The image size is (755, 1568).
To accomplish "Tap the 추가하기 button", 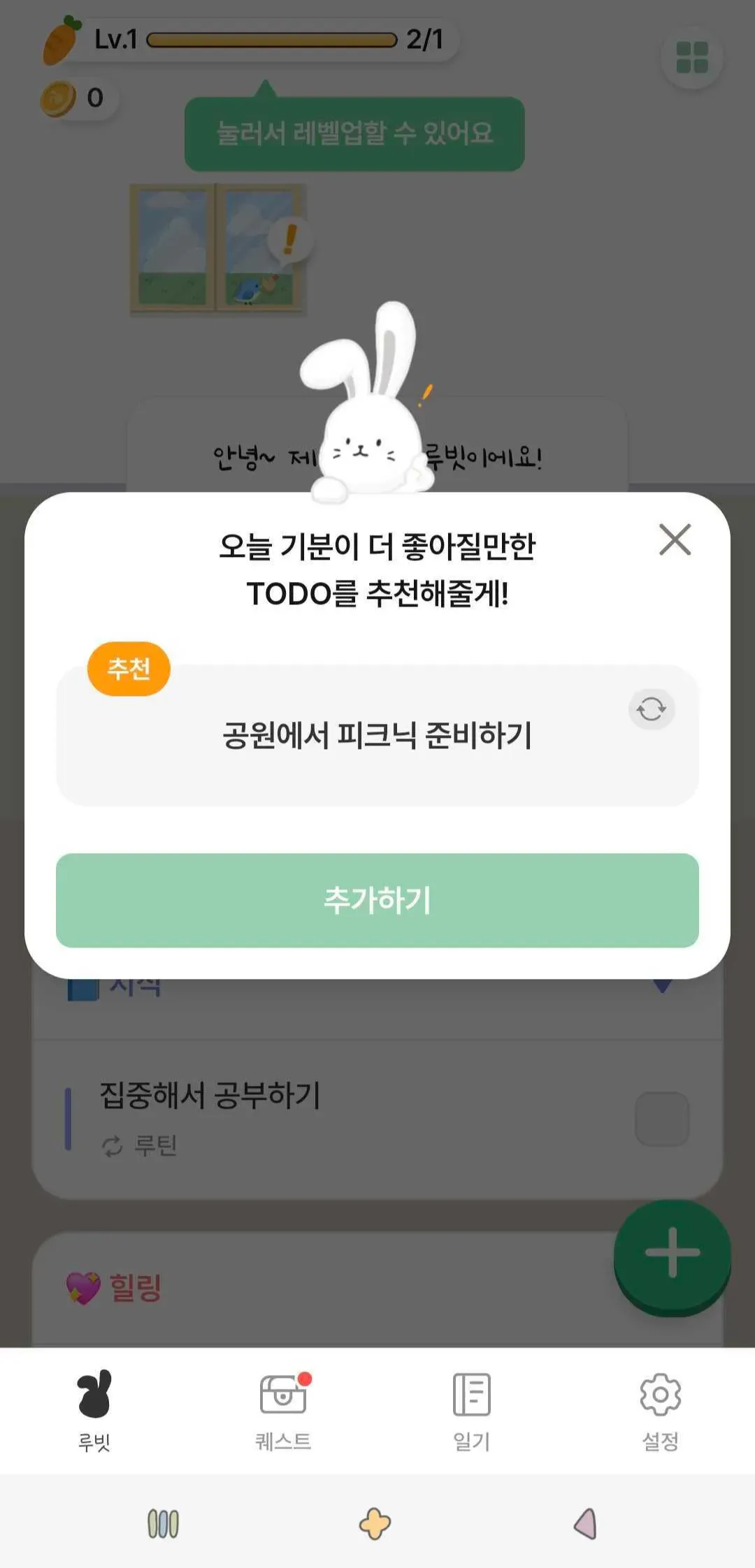I will [377, 900].
